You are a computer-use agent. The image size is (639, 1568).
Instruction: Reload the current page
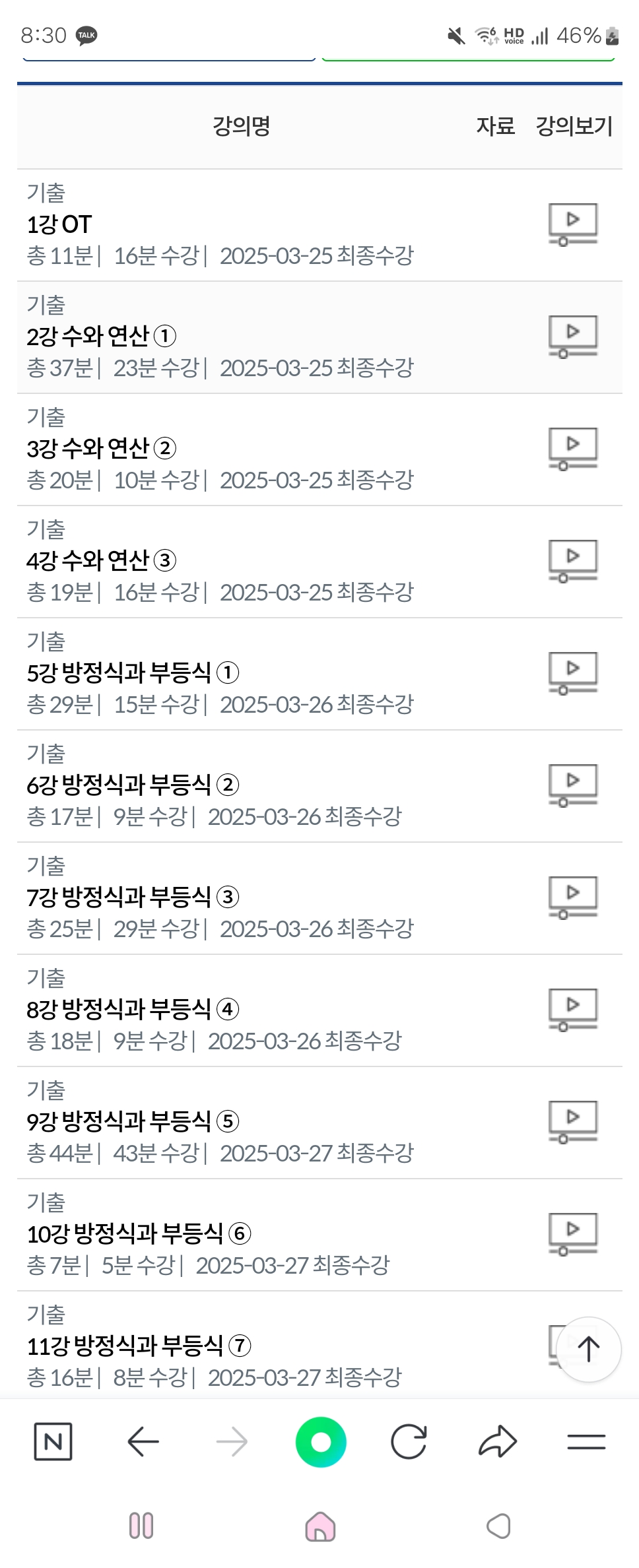(409, 1442)
